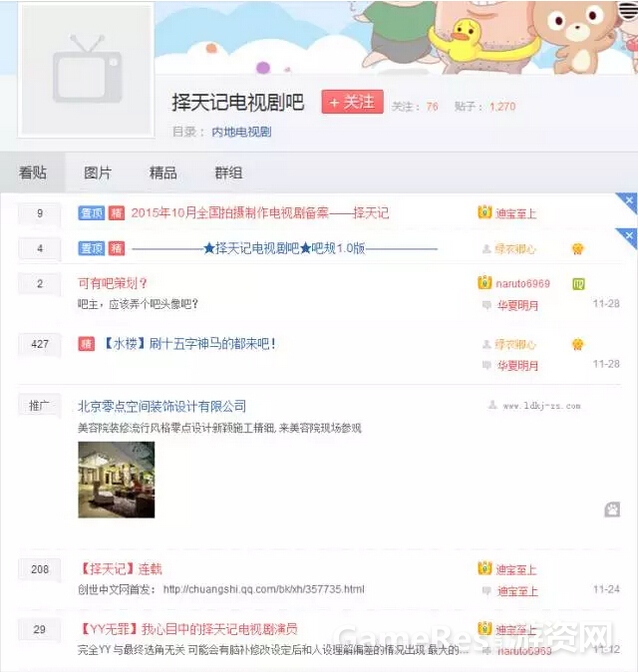The height and width of the screenshot is (672, 638).
Task: Select the 看贴 tab
Action: click(33, 173)
